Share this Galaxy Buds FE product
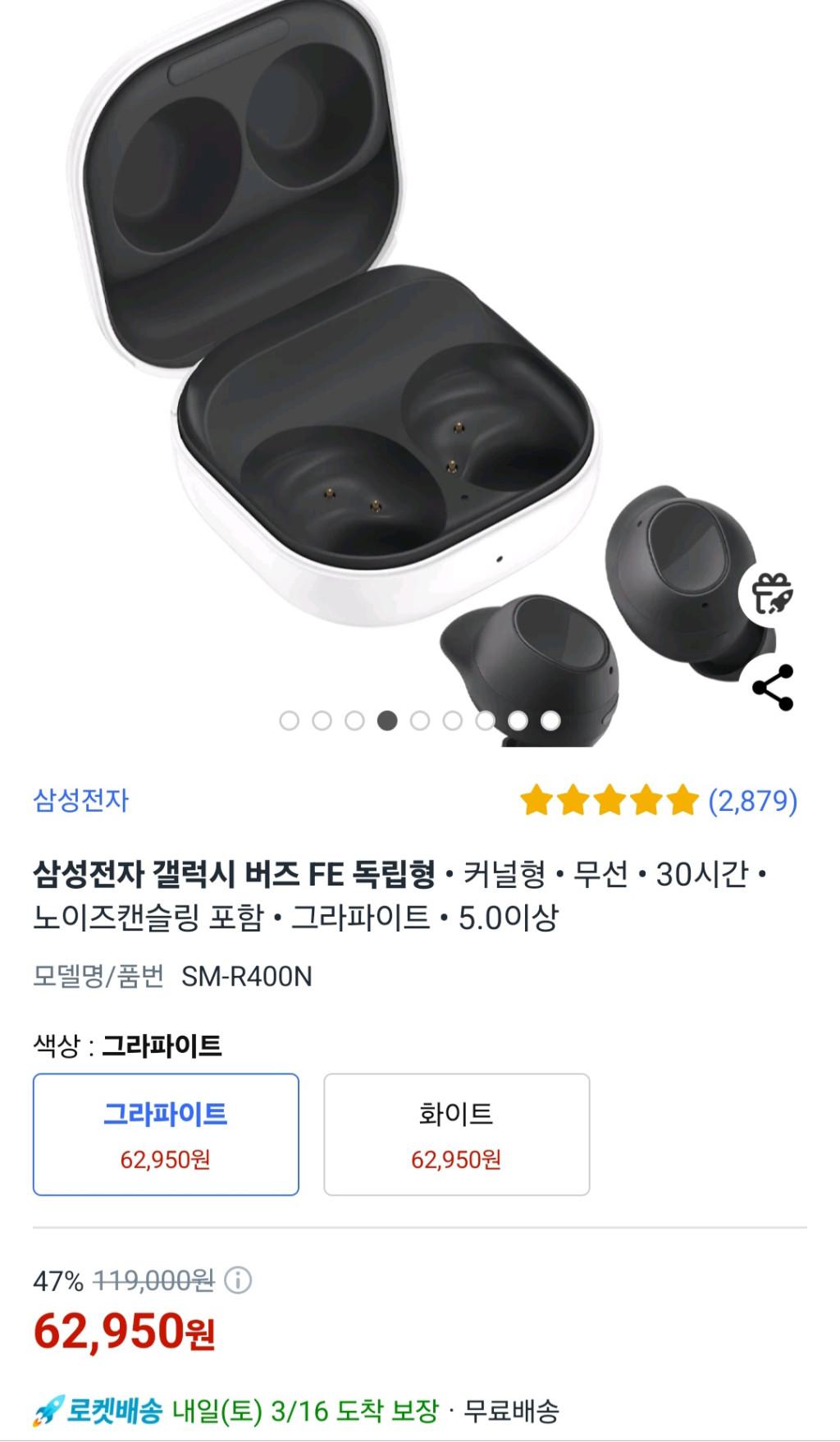This screenshot has width=840, height=1442. (773, 687)
